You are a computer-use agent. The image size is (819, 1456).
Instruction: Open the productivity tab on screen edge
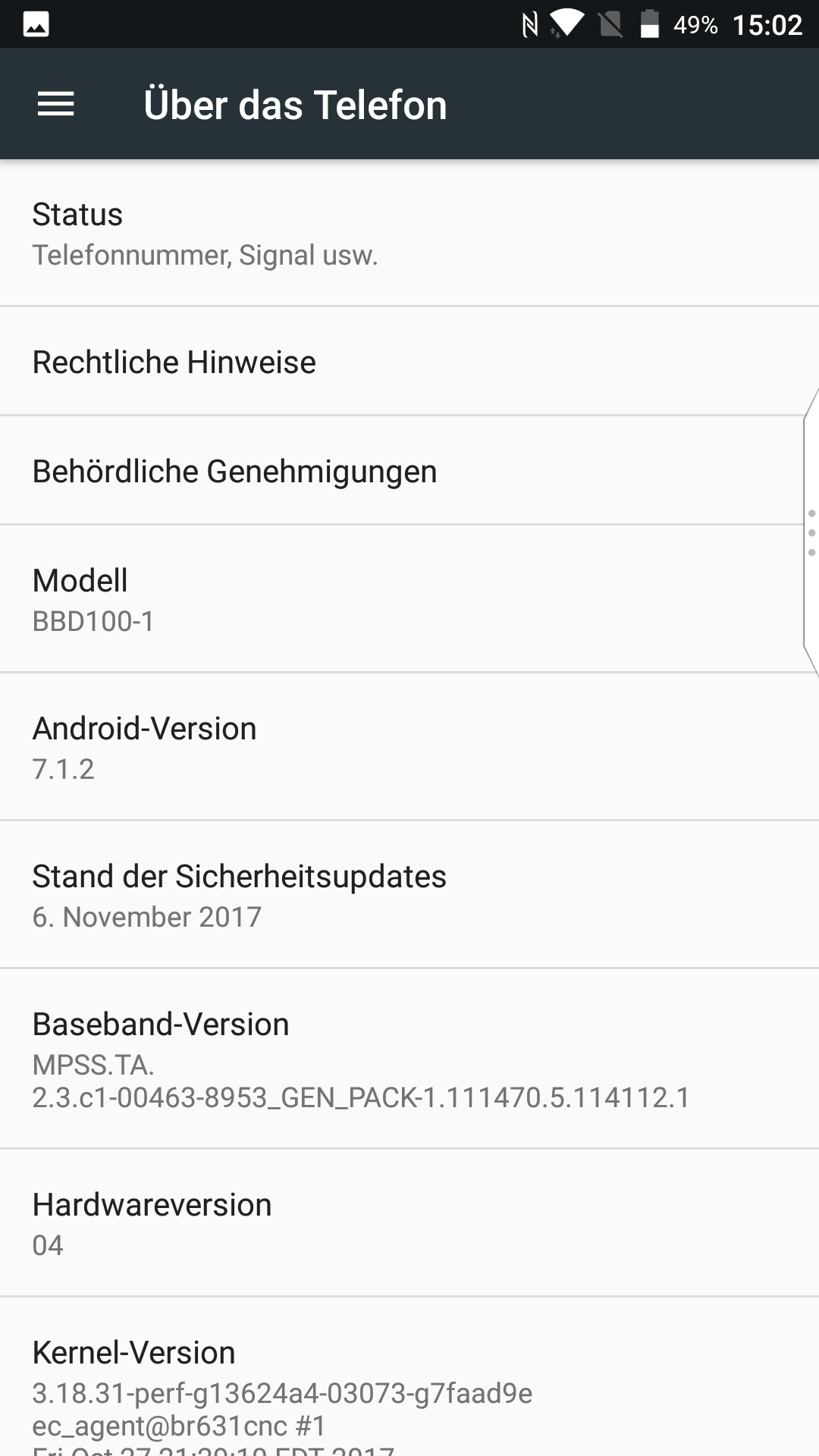click(811, 532)
